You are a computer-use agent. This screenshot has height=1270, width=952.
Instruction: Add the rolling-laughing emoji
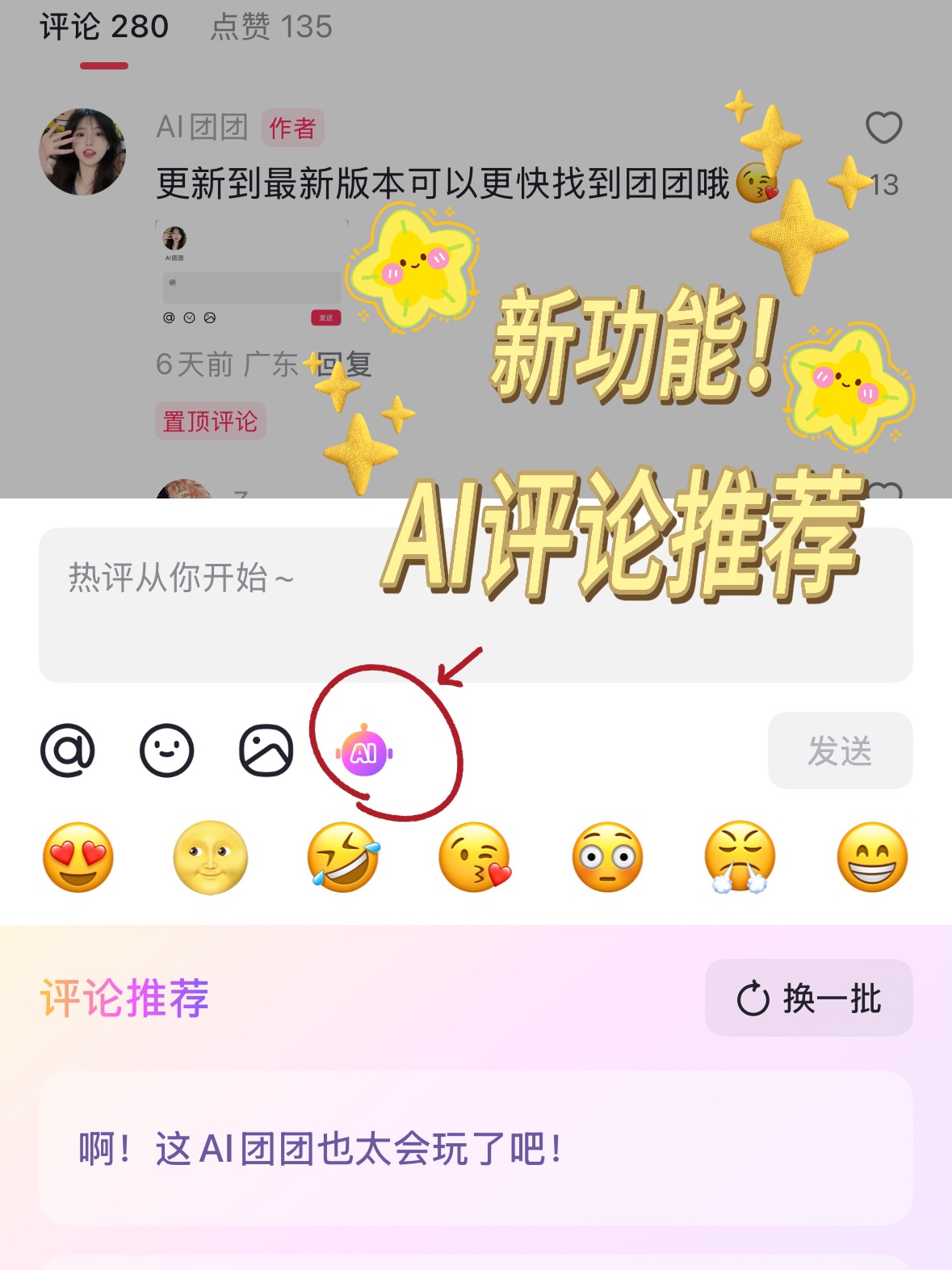[x=343, y=857]
